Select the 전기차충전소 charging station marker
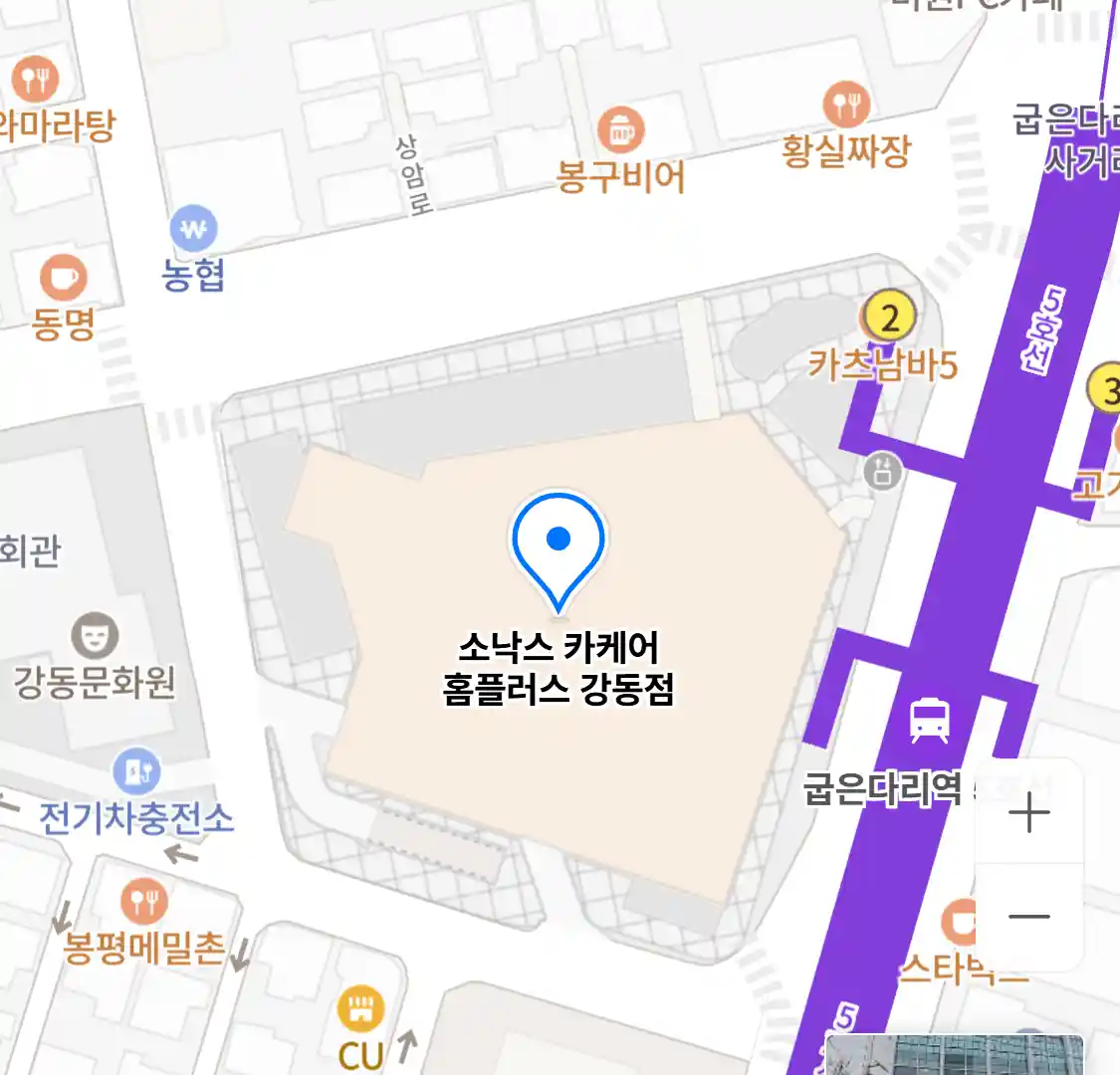Screen dimensions: 1120x1075 point(136,771)
